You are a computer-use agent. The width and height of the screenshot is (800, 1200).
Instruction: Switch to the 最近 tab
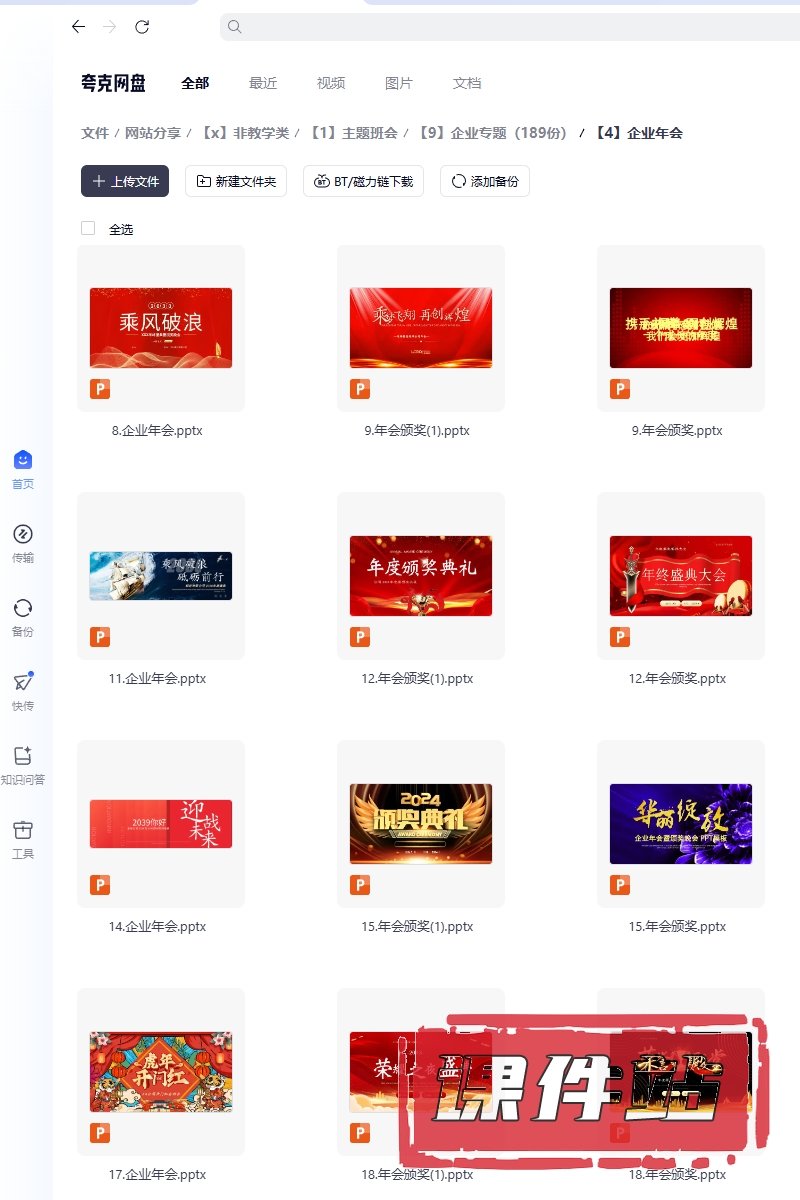click(x=263, y=83)
